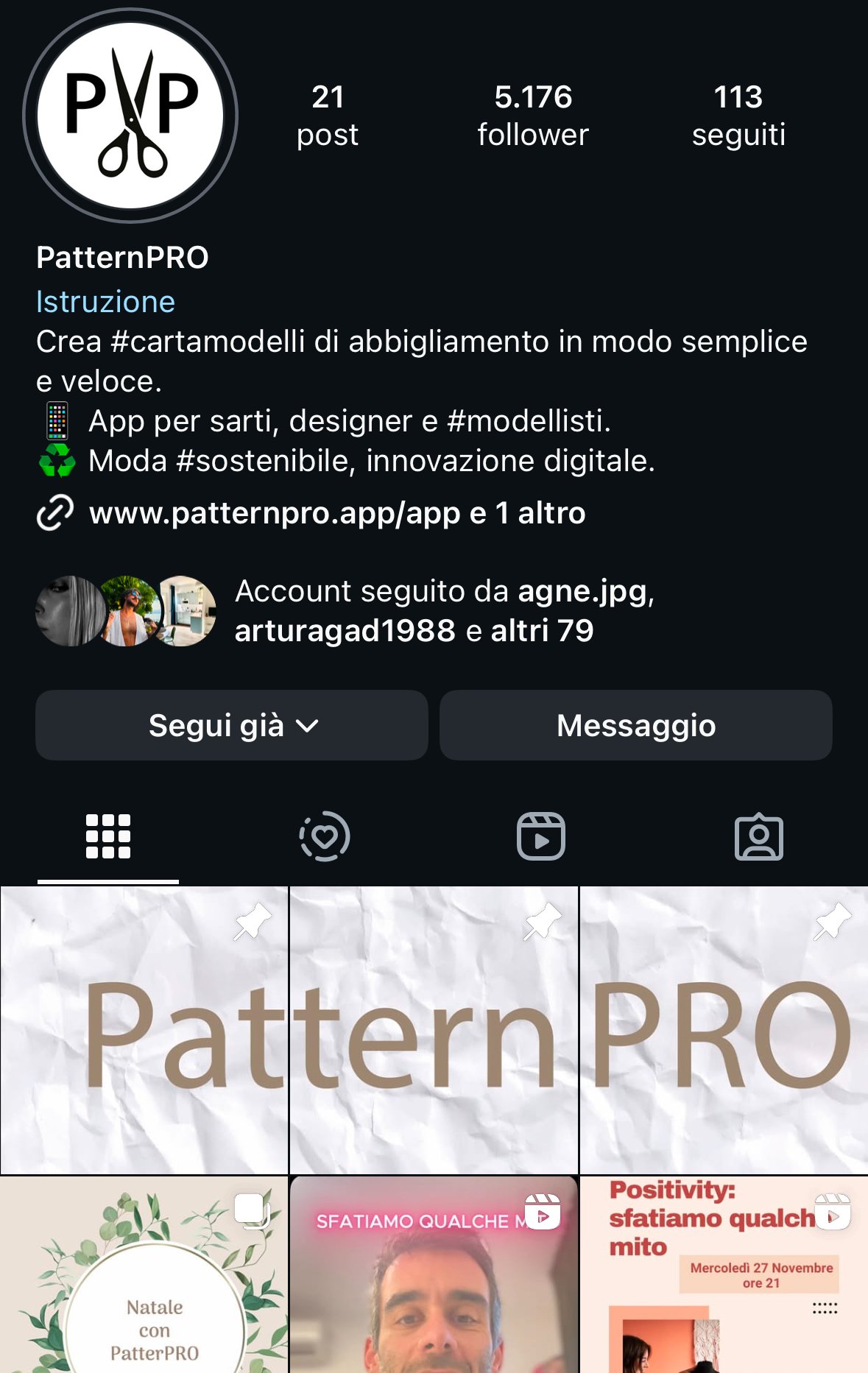This screenshot has width=868, height=1373.
Task: Switch to the subscriber content heart tab
Action: 325,836
